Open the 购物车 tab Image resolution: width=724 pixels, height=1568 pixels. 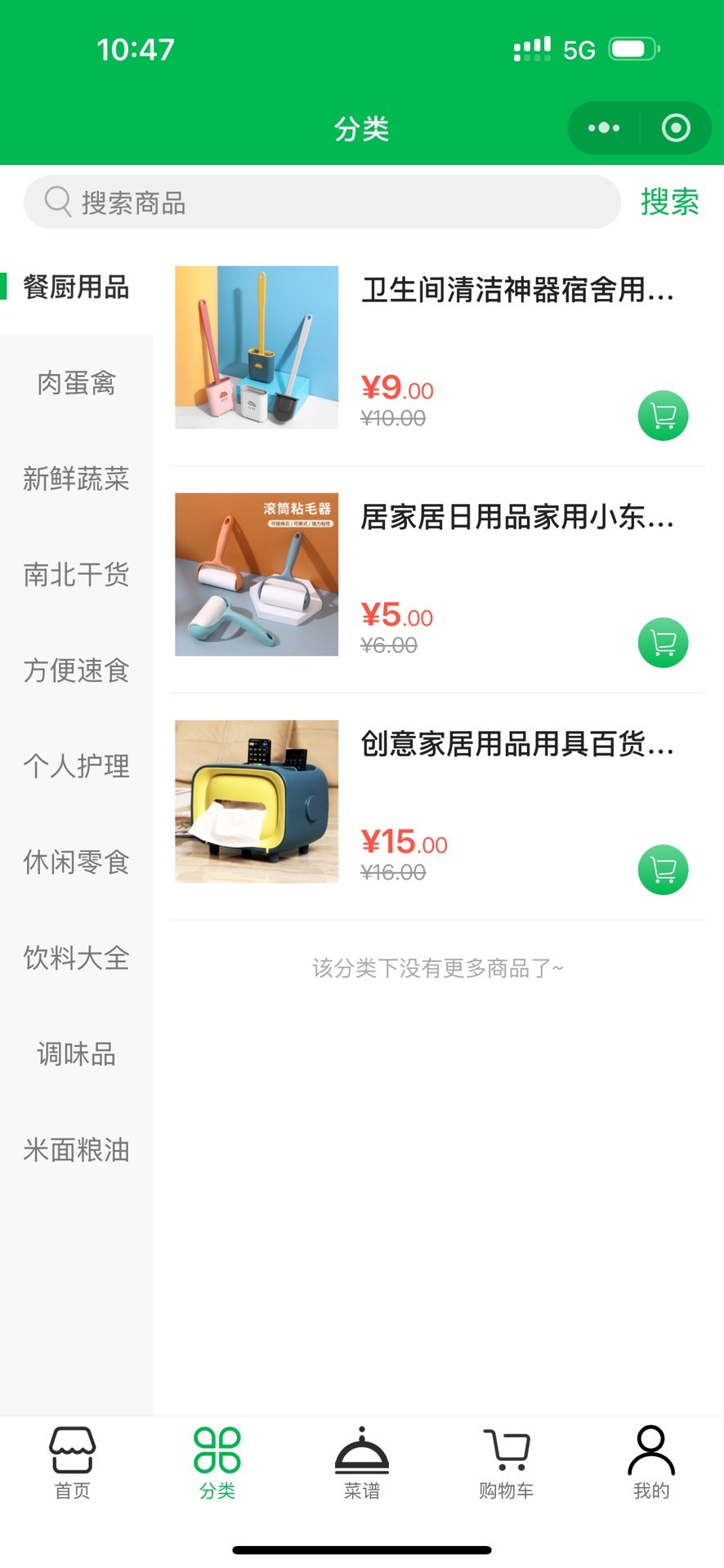(x=507, y=1463)
